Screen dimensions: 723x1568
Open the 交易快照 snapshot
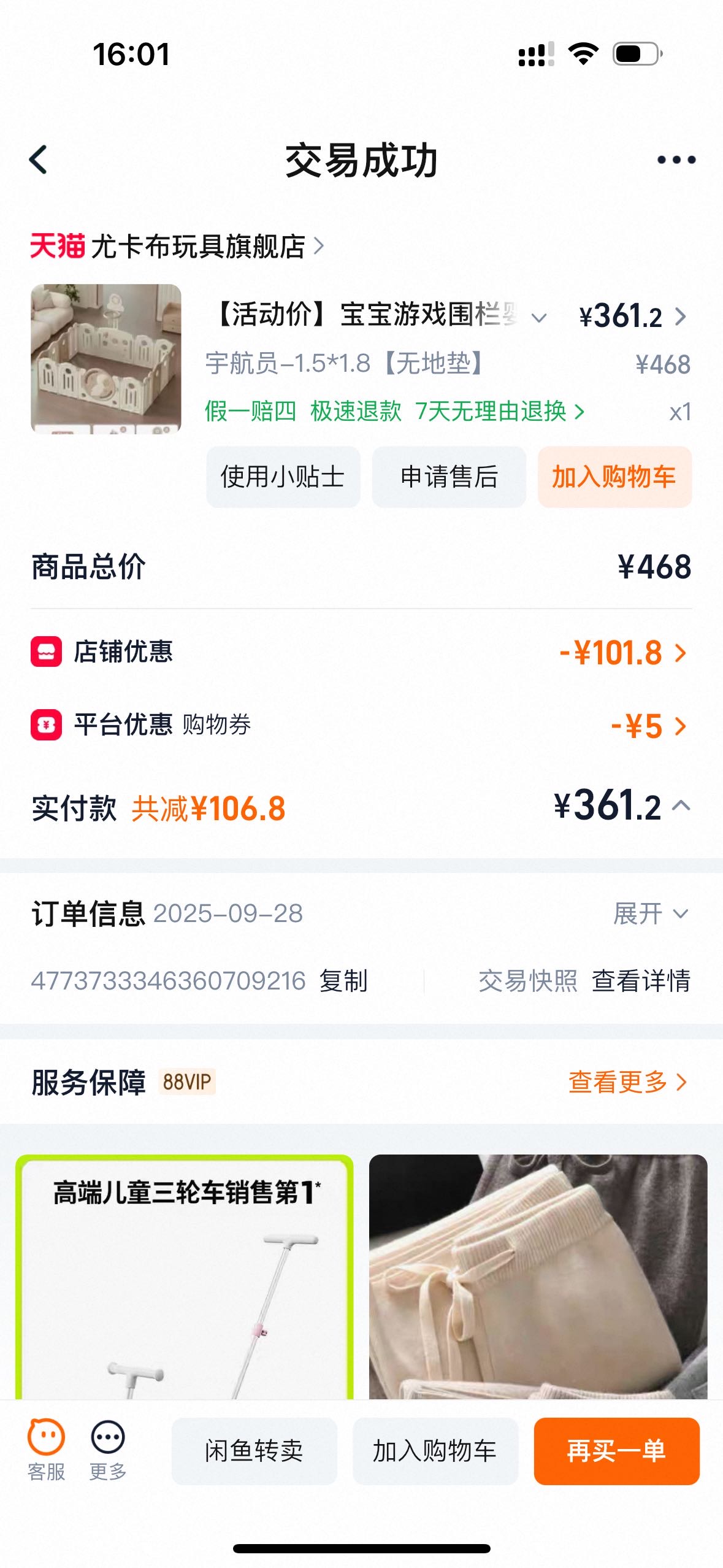527,980
